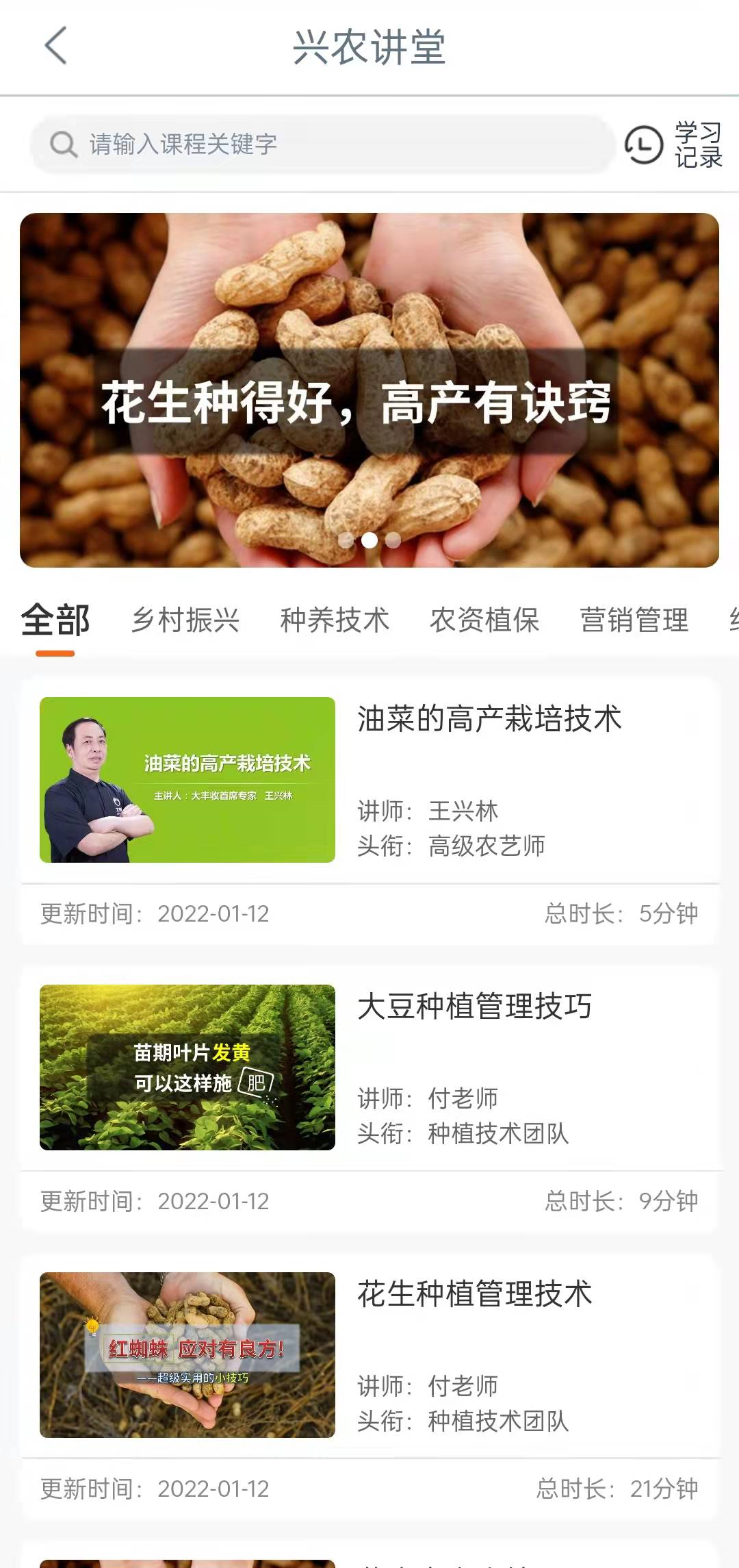Show the 农资植保 category
The height and width of the screenshot is (1568, 739).
[x=484, y=620]
